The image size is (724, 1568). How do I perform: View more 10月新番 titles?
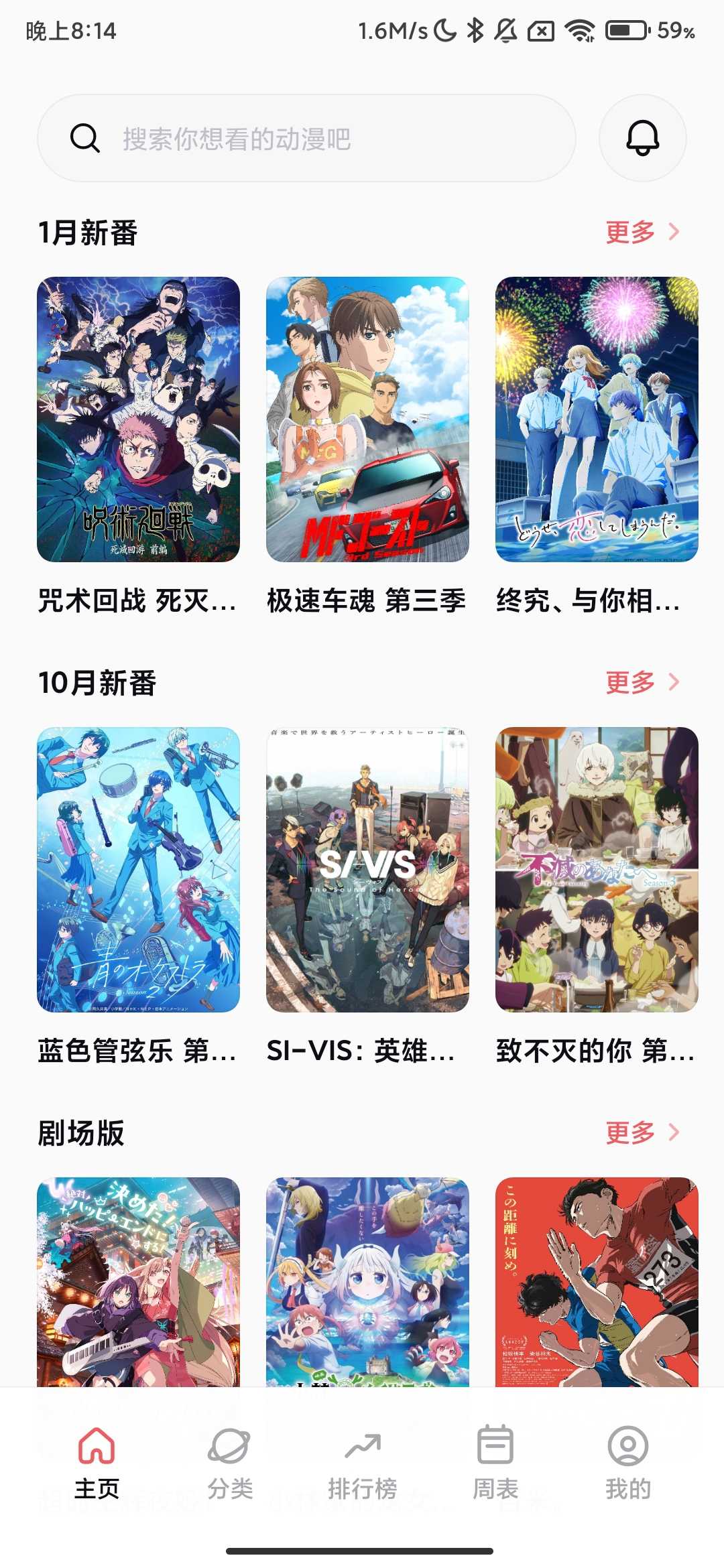[x=642, y=683]
